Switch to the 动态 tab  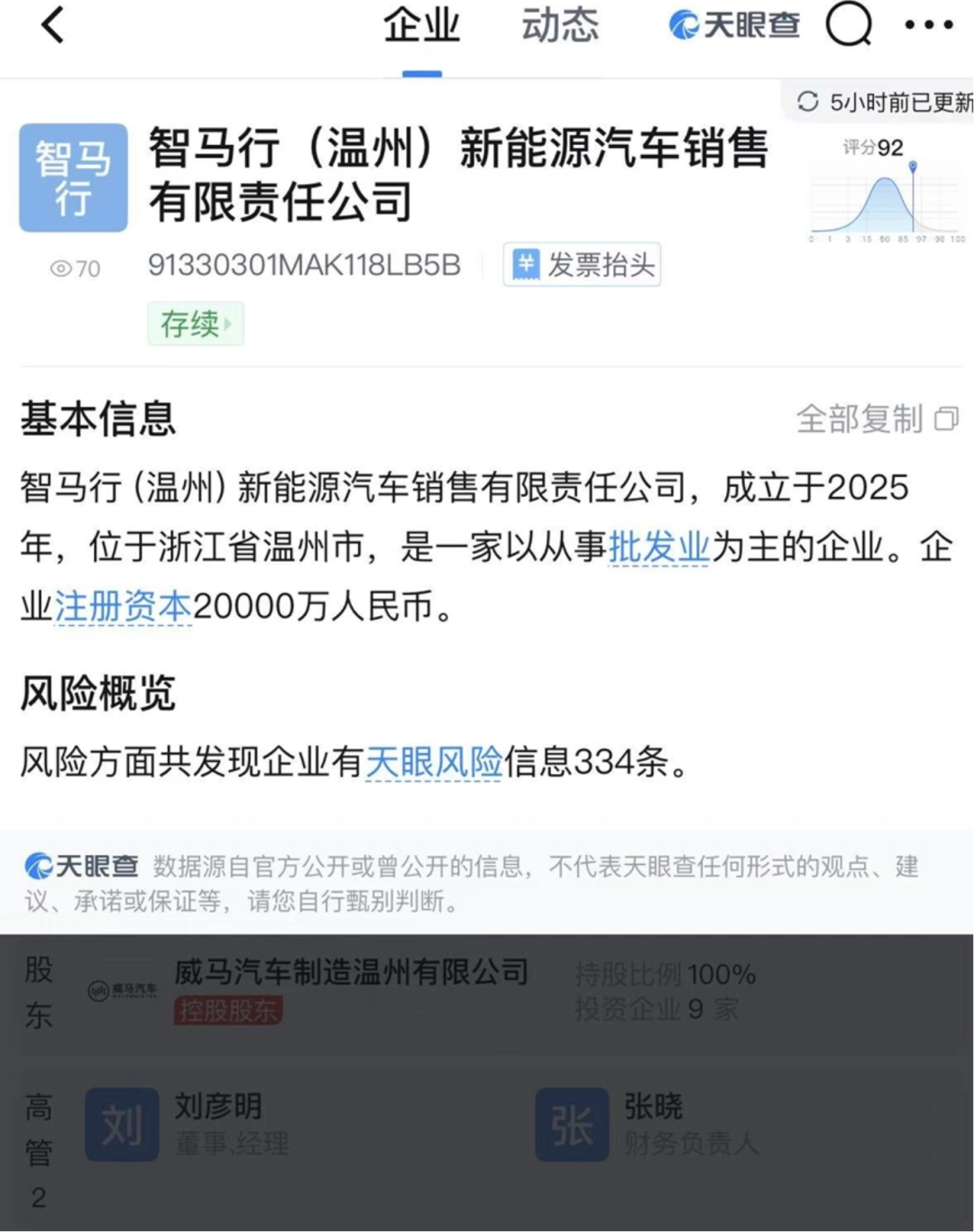(559, 25)
